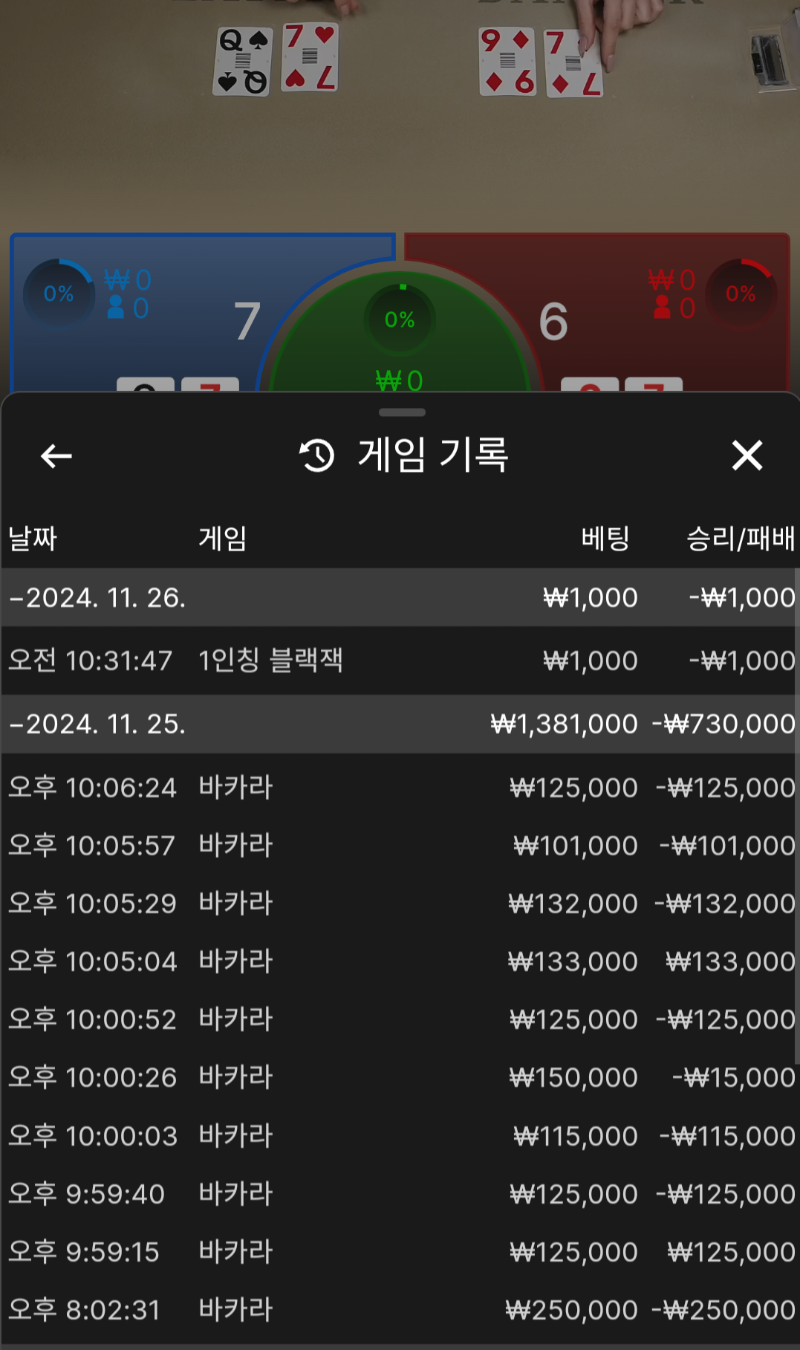Image resolution: width=800 pixels, height=1350 pixels.
Task: Open the 바카라 record at 10:05:57
Action: click(400, 846)
